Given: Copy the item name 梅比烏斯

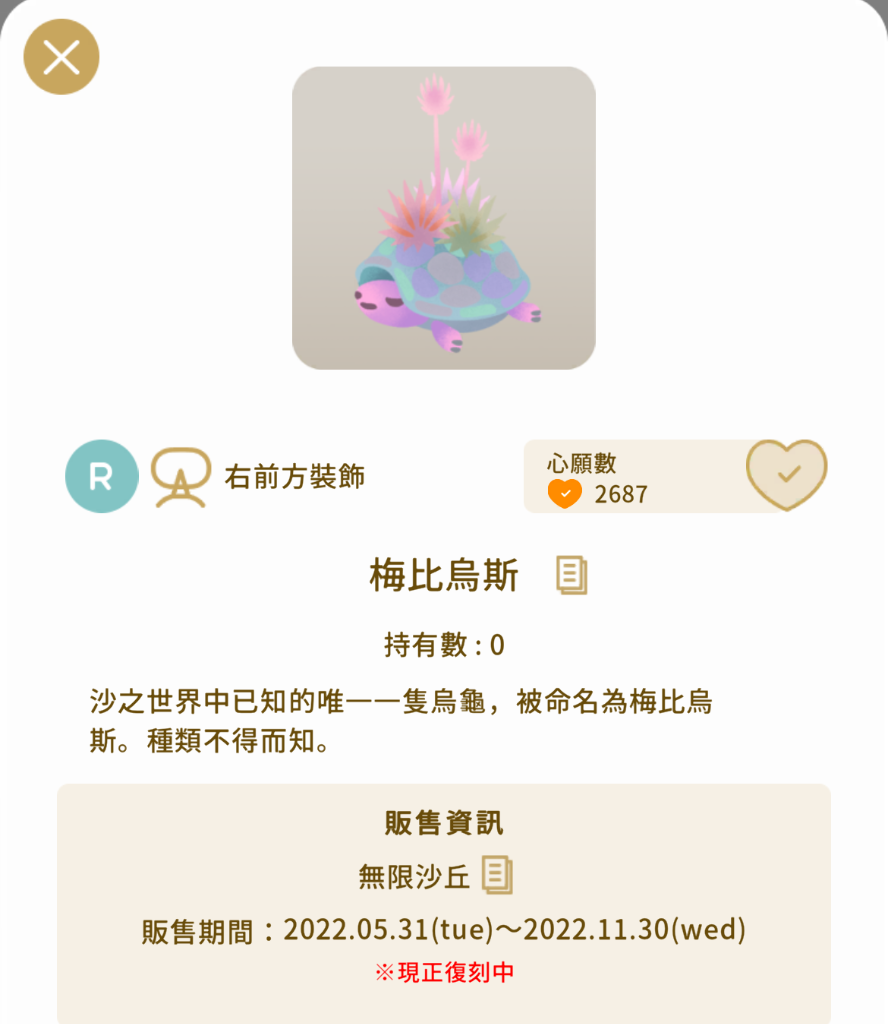Looking at the screenshot, I should click(571, 576).
